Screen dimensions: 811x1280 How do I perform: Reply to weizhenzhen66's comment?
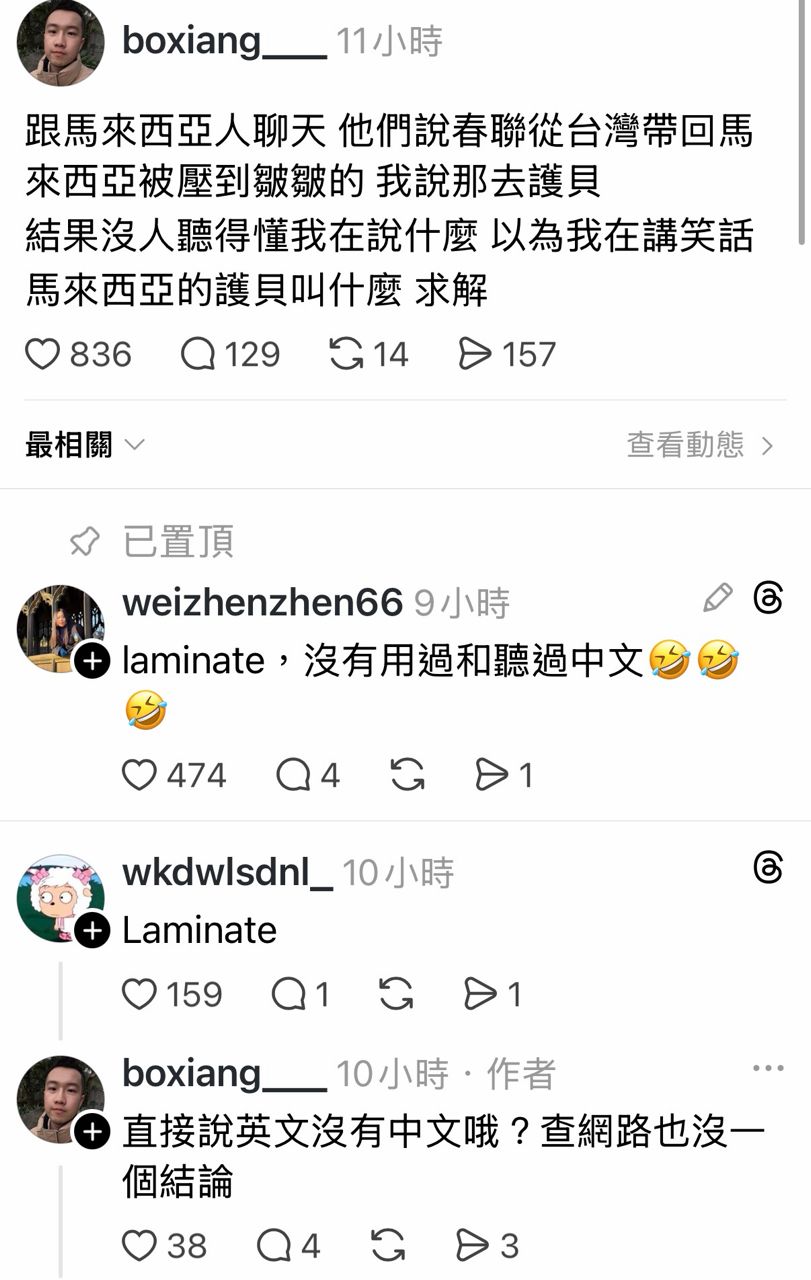[293, 775]
